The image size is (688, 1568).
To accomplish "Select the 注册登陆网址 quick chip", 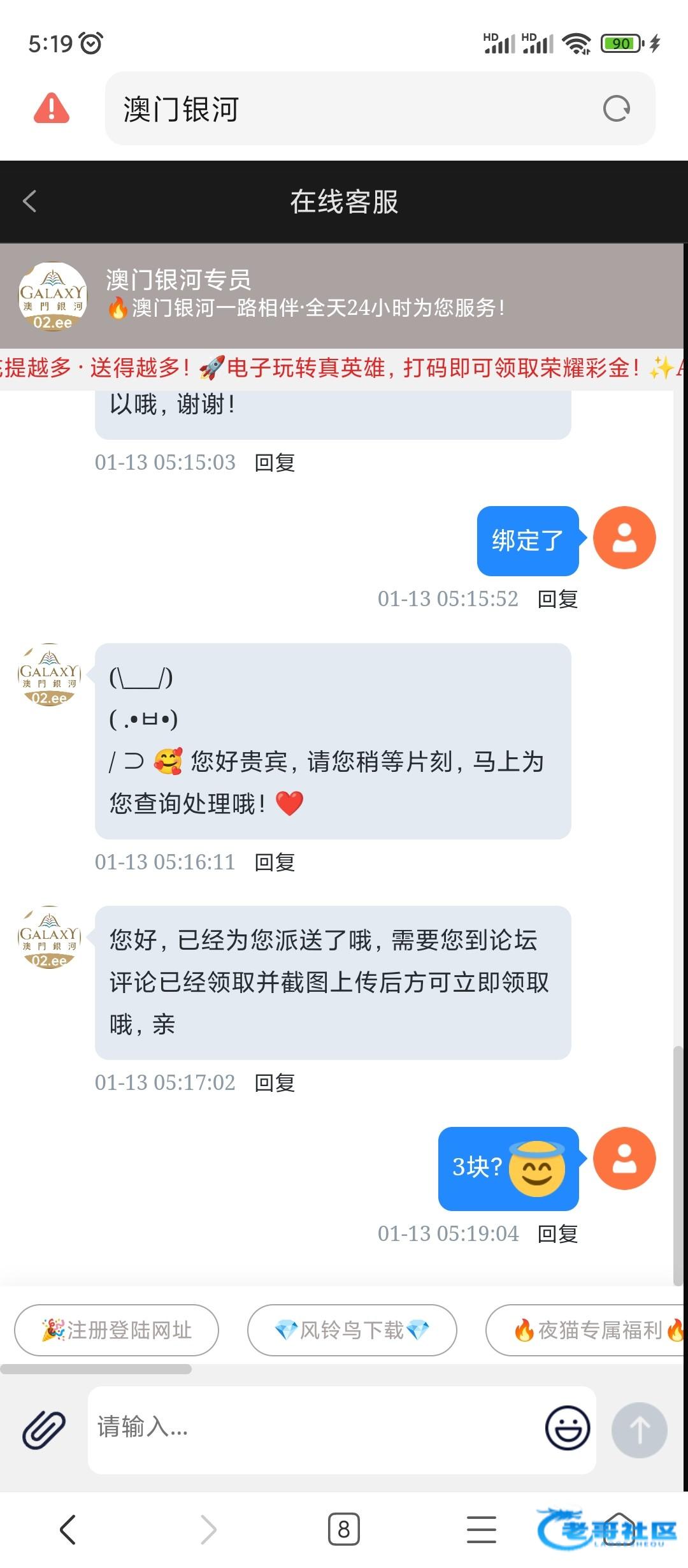I will 117,1330.
